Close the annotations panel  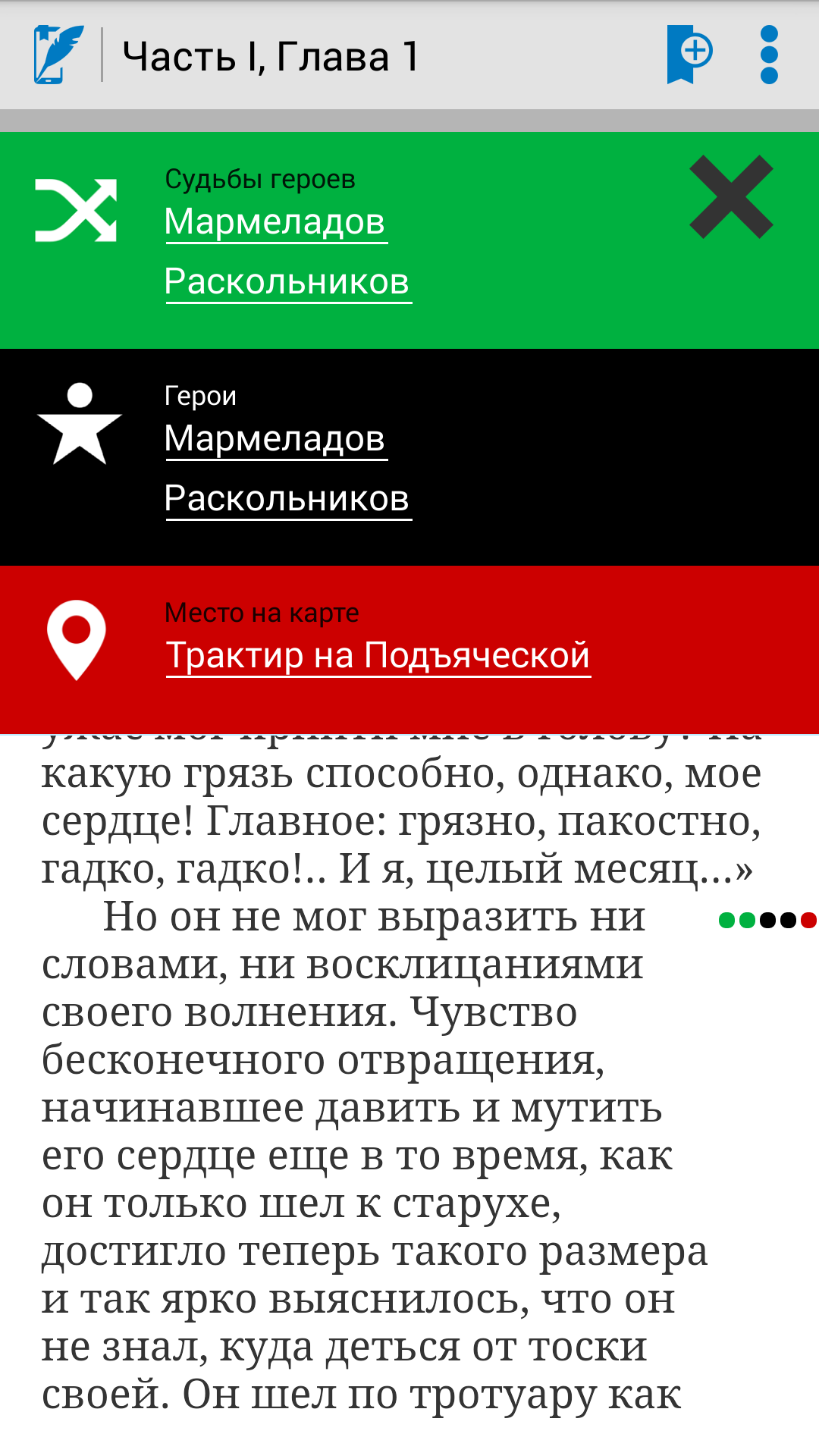[731, 197]
